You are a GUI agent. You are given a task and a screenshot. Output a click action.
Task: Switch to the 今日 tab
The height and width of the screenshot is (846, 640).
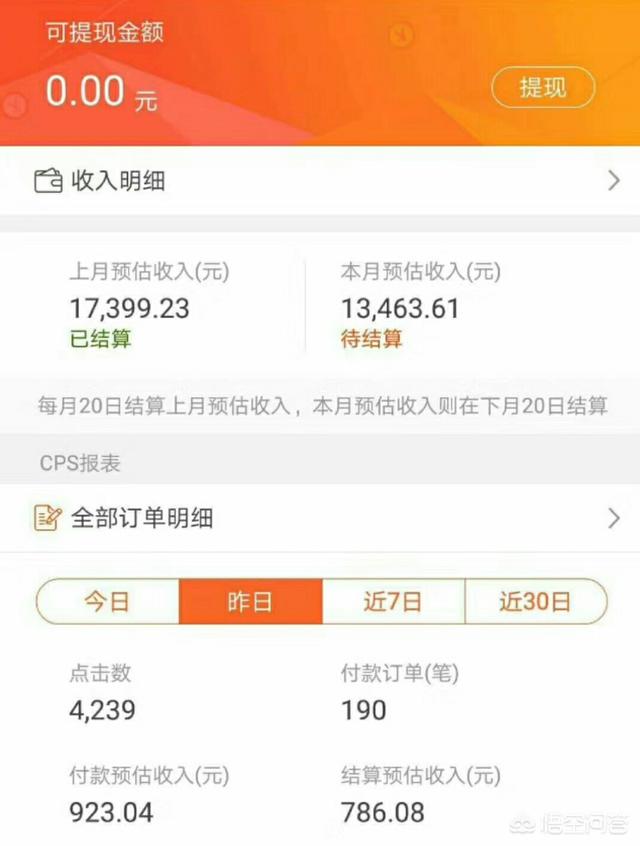(x=108, y=602)
